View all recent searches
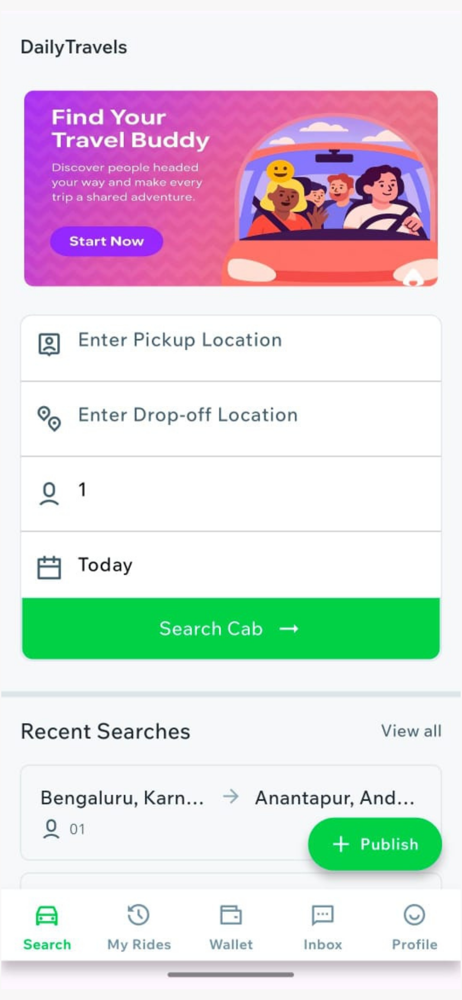 [411, 731]
